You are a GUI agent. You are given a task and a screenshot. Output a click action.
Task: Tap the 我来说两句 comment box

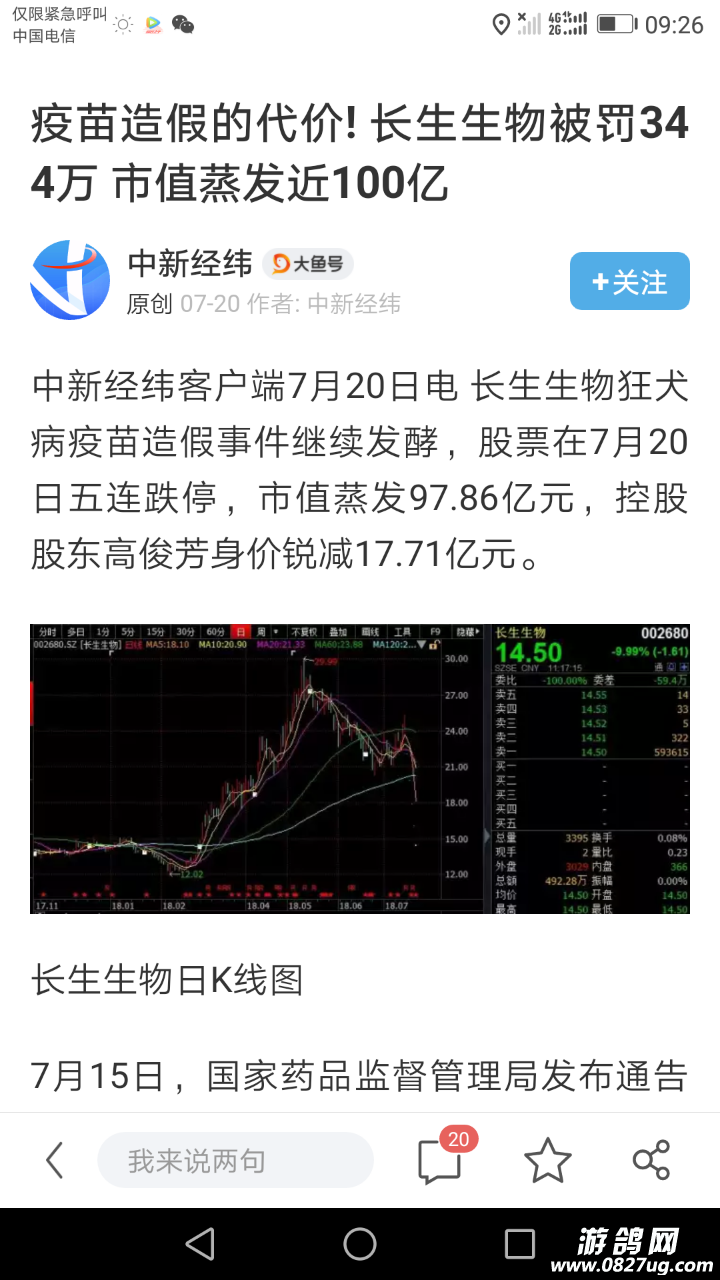tap(235, 1160)
